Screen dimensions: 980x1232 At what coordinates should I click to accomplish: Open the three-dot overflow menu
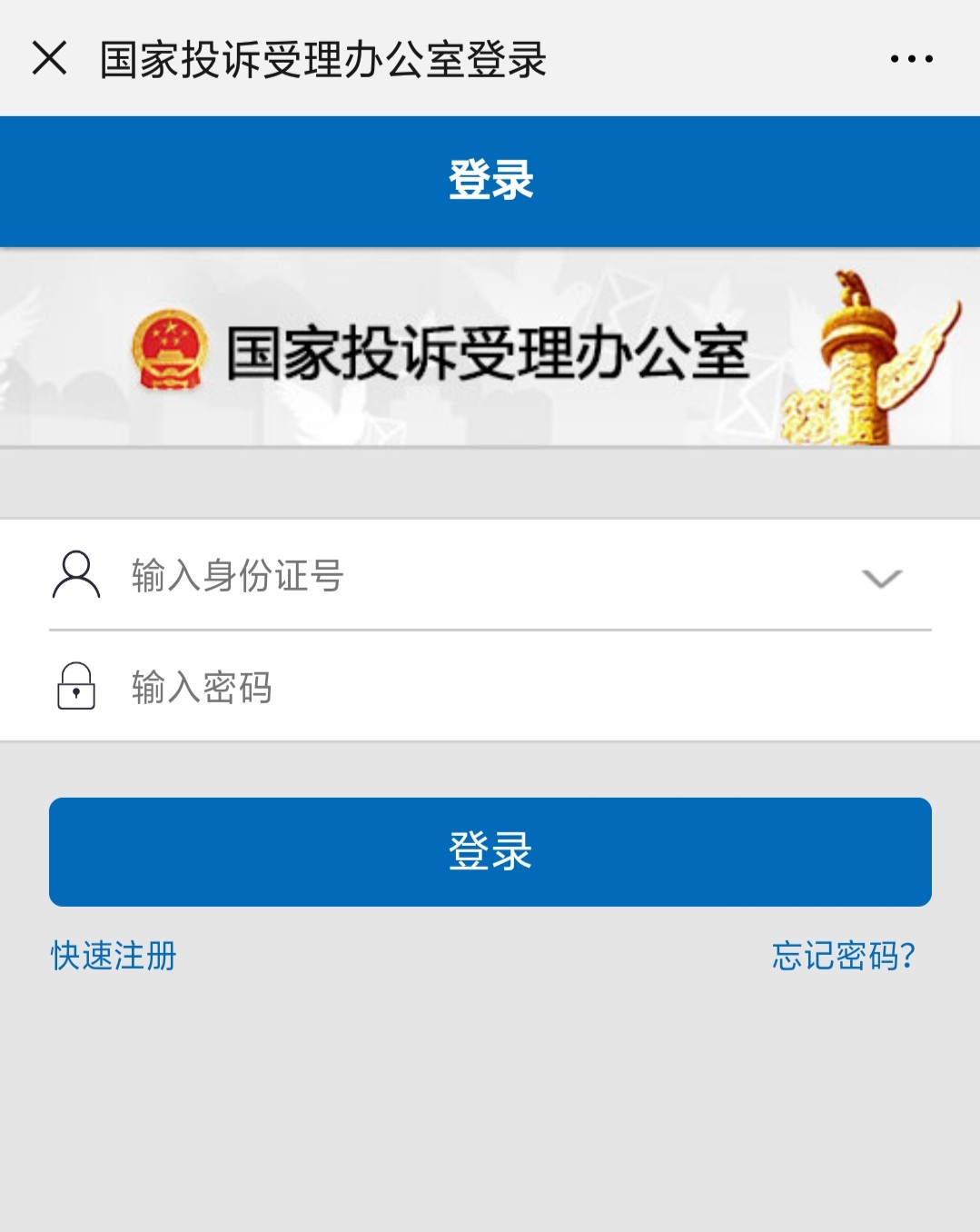tap(911, 59)
